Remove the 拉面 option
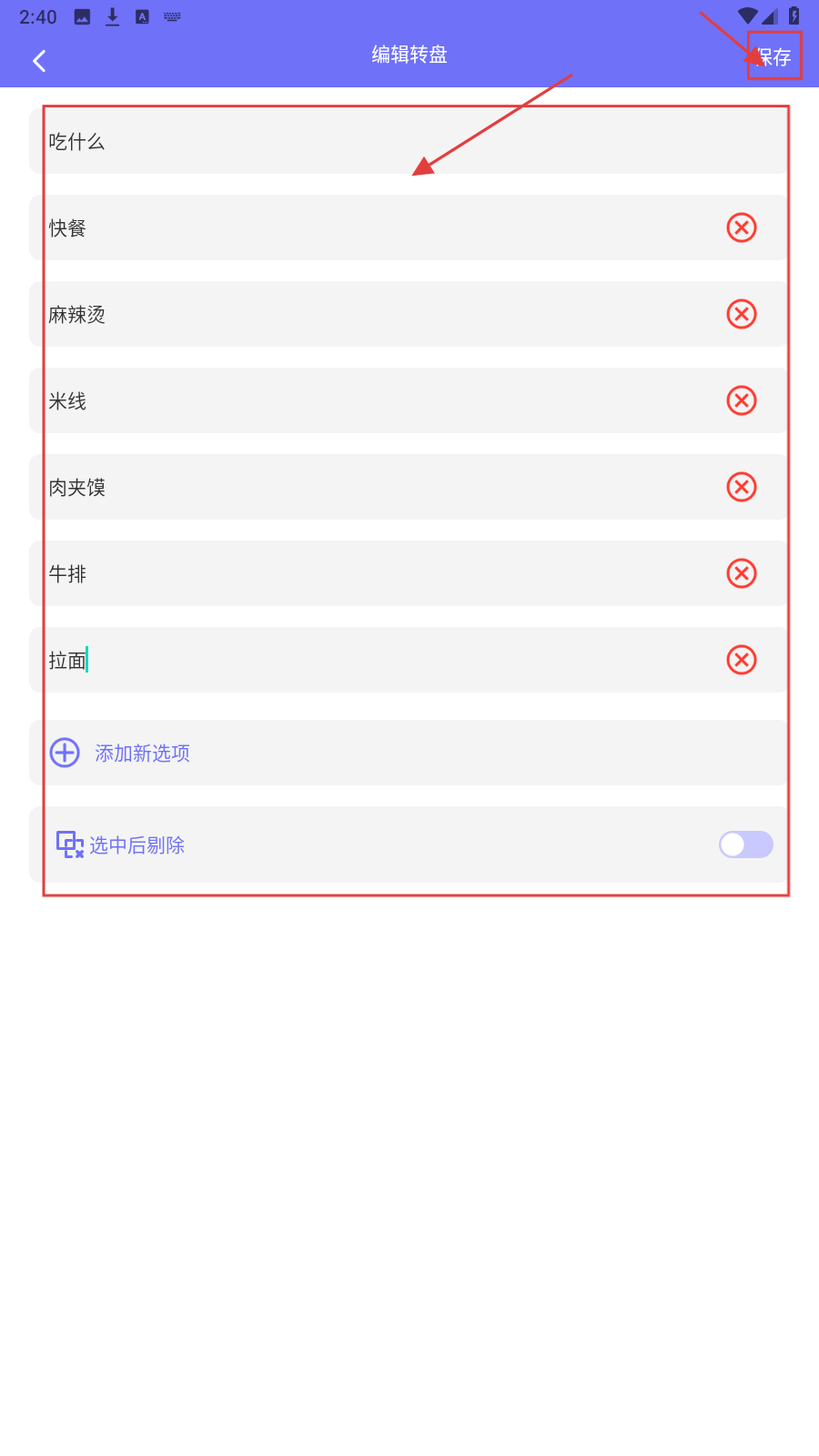 point(742,660)
